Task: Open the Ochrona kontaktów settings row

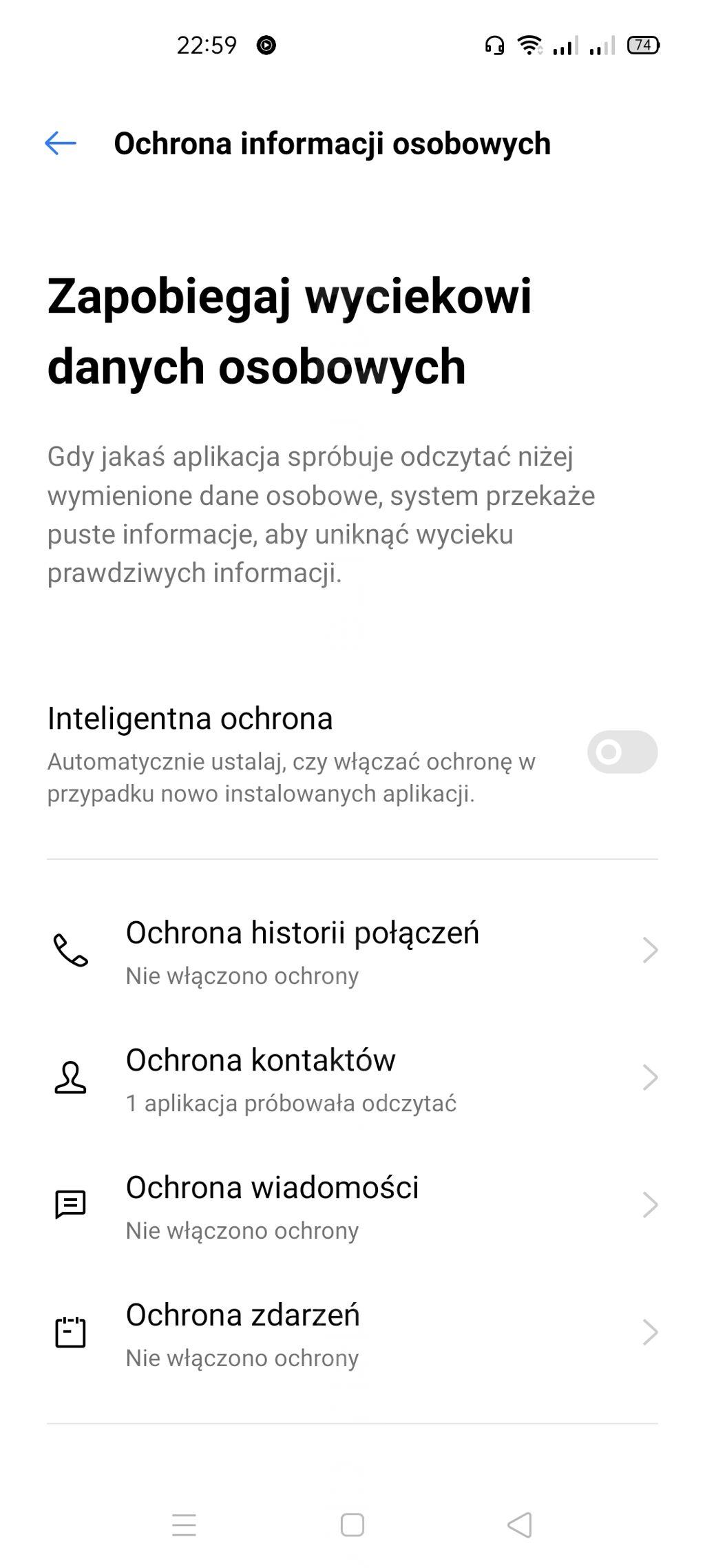Action: (x=352, y=1078)
